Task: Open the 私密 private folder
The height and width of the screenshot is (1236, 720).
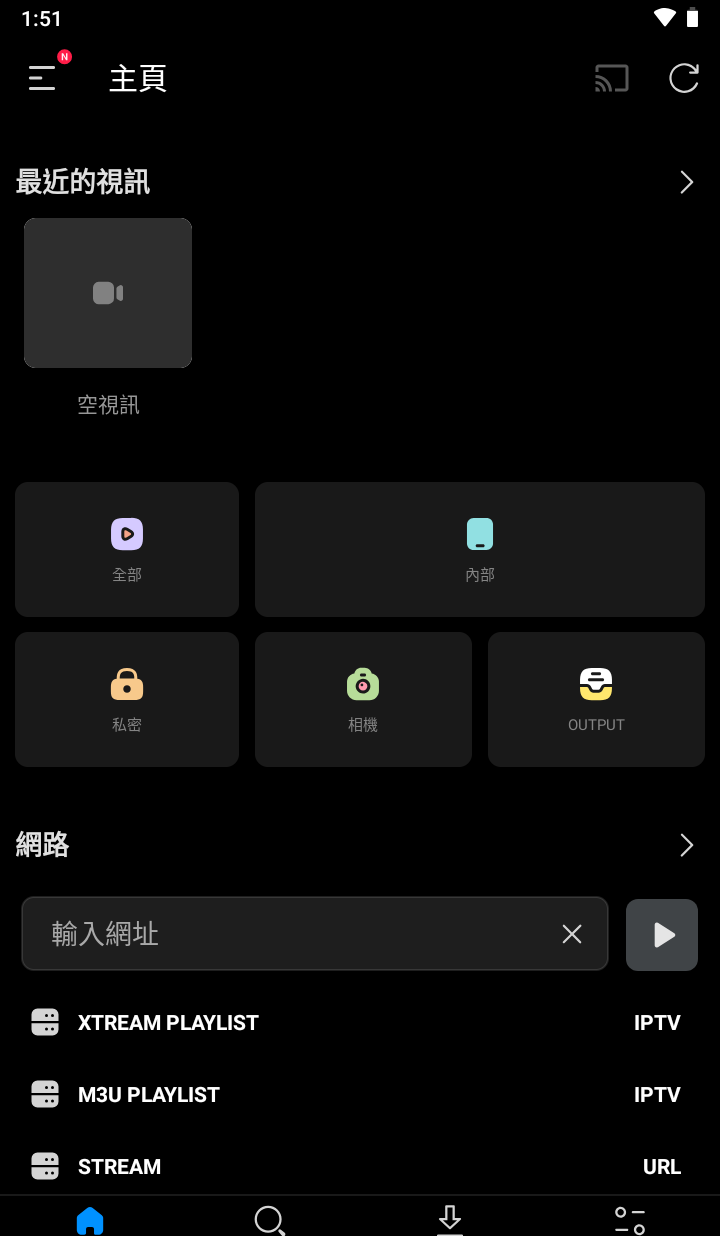Action: (126, 699)
